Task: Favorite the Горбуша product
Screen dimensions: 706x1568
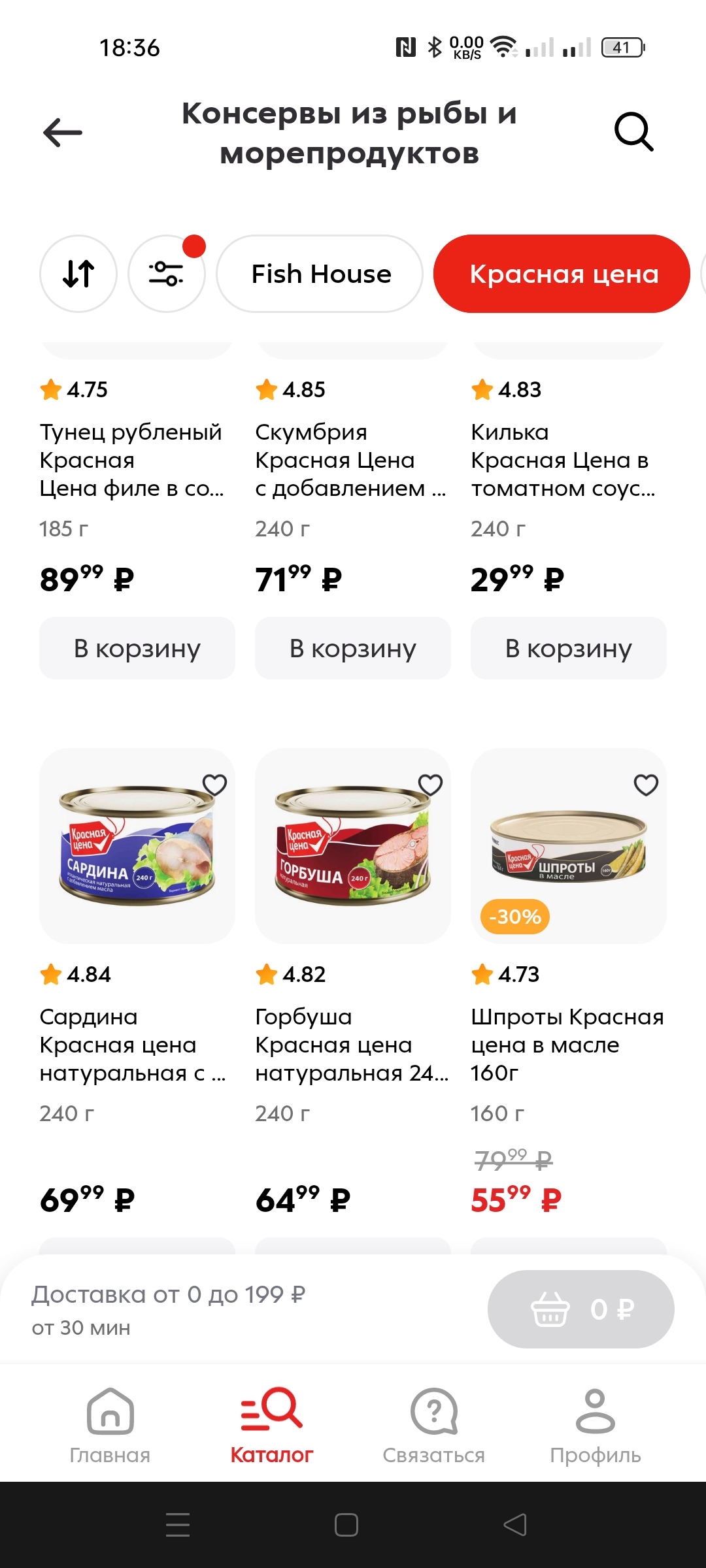Action: 430,785
